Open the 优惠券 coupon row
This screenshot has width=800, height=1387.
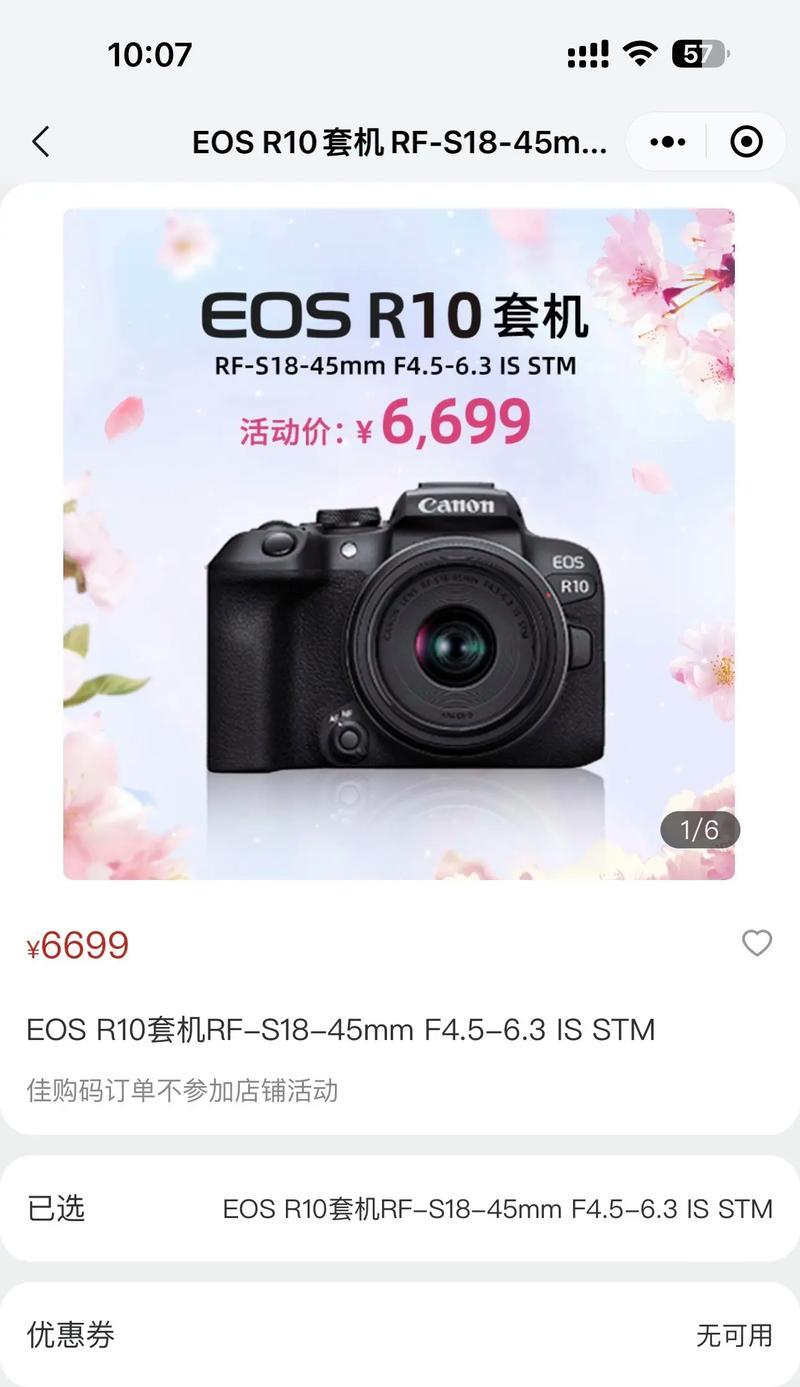(x=399, y=1334)
